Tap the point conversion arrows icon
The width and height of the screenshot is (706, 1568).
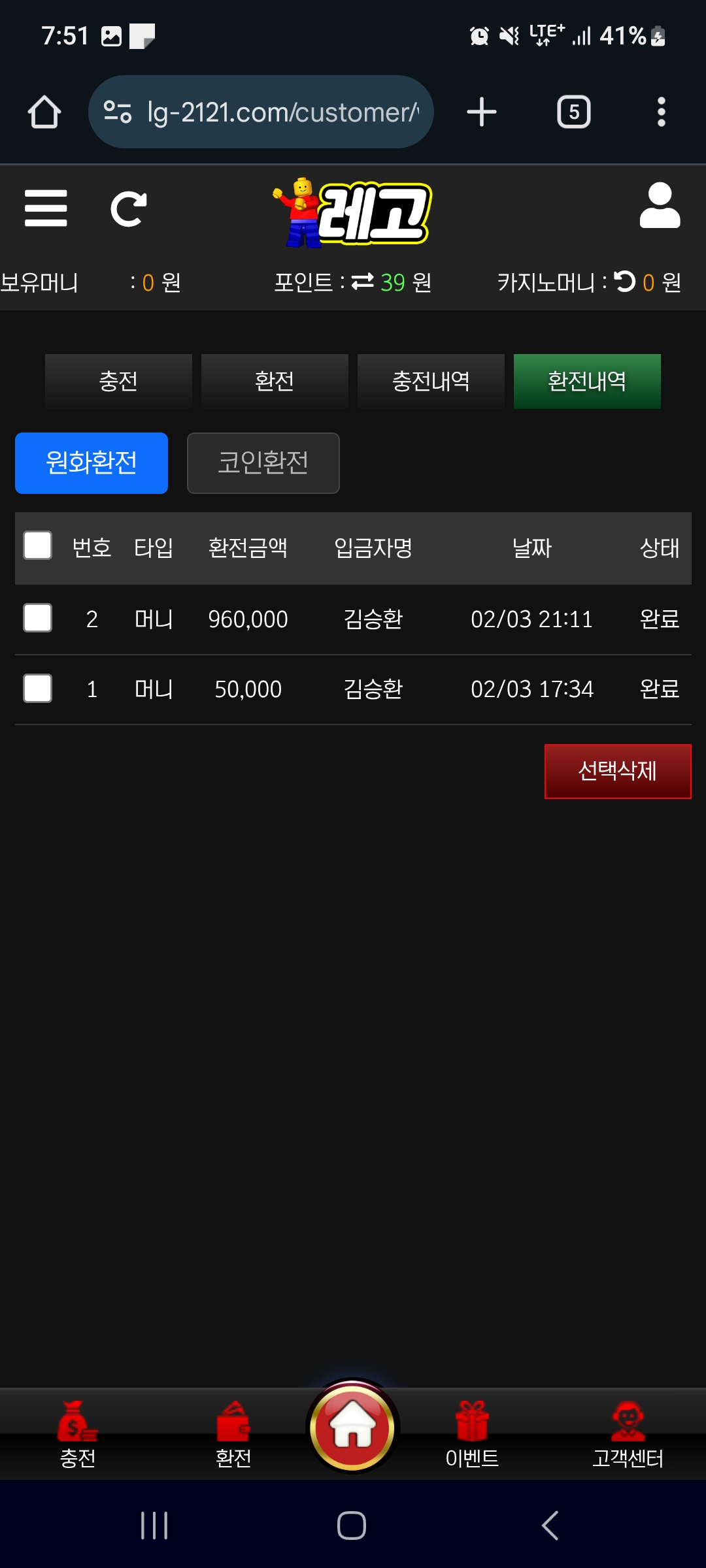[363, 282]
